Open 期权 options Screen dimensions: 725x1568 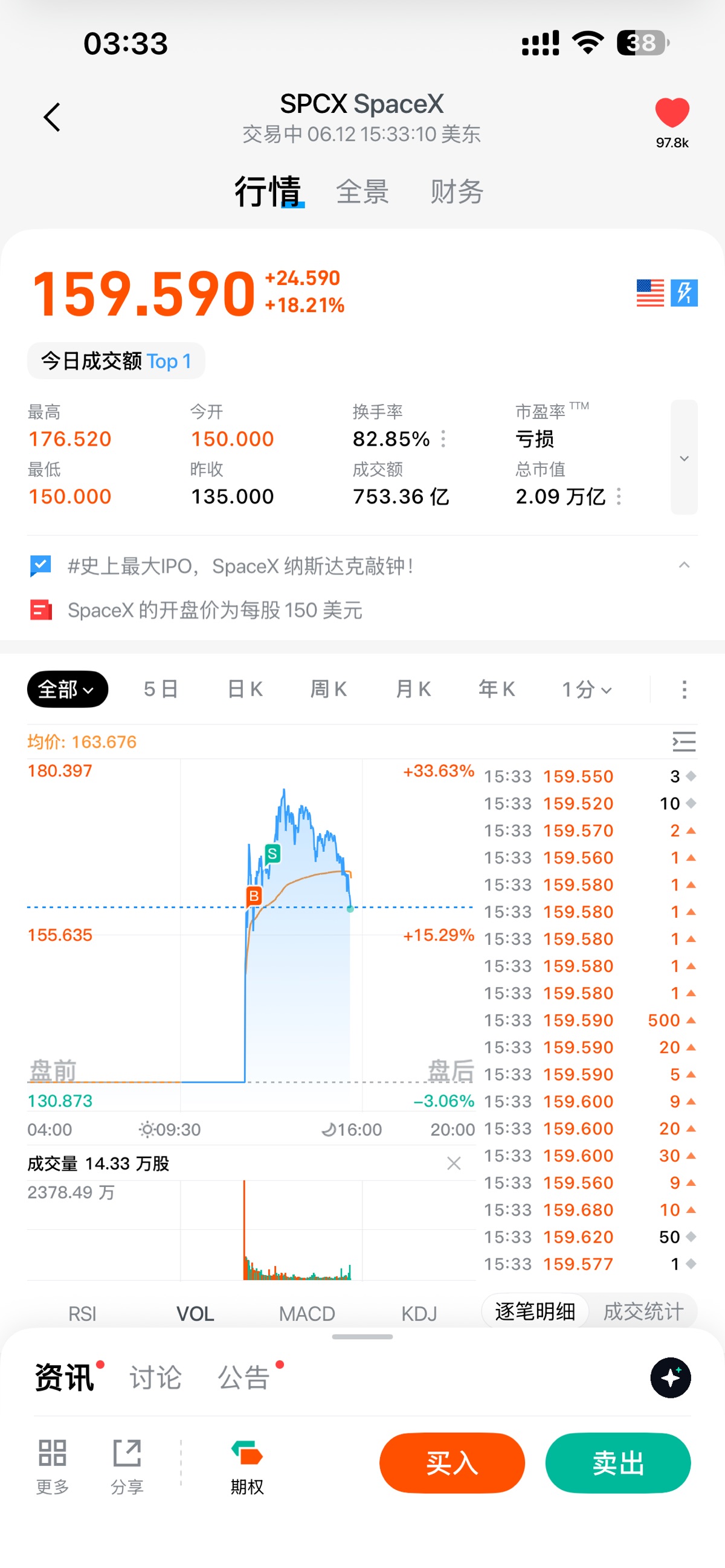click(x=246, y=1467)
